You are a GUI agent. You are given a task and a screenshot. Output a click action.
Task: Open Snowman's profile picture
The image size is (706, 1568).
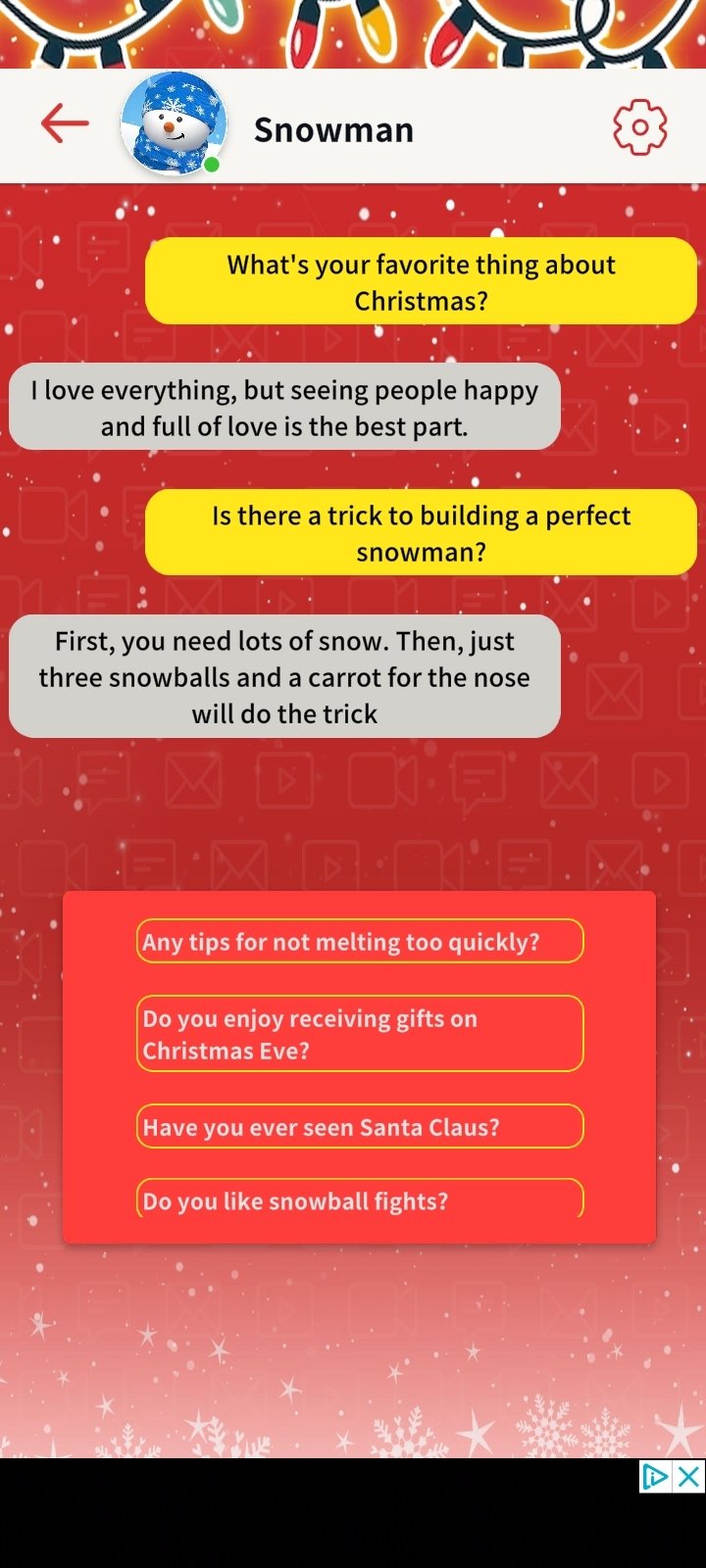(x=174, y=124)
